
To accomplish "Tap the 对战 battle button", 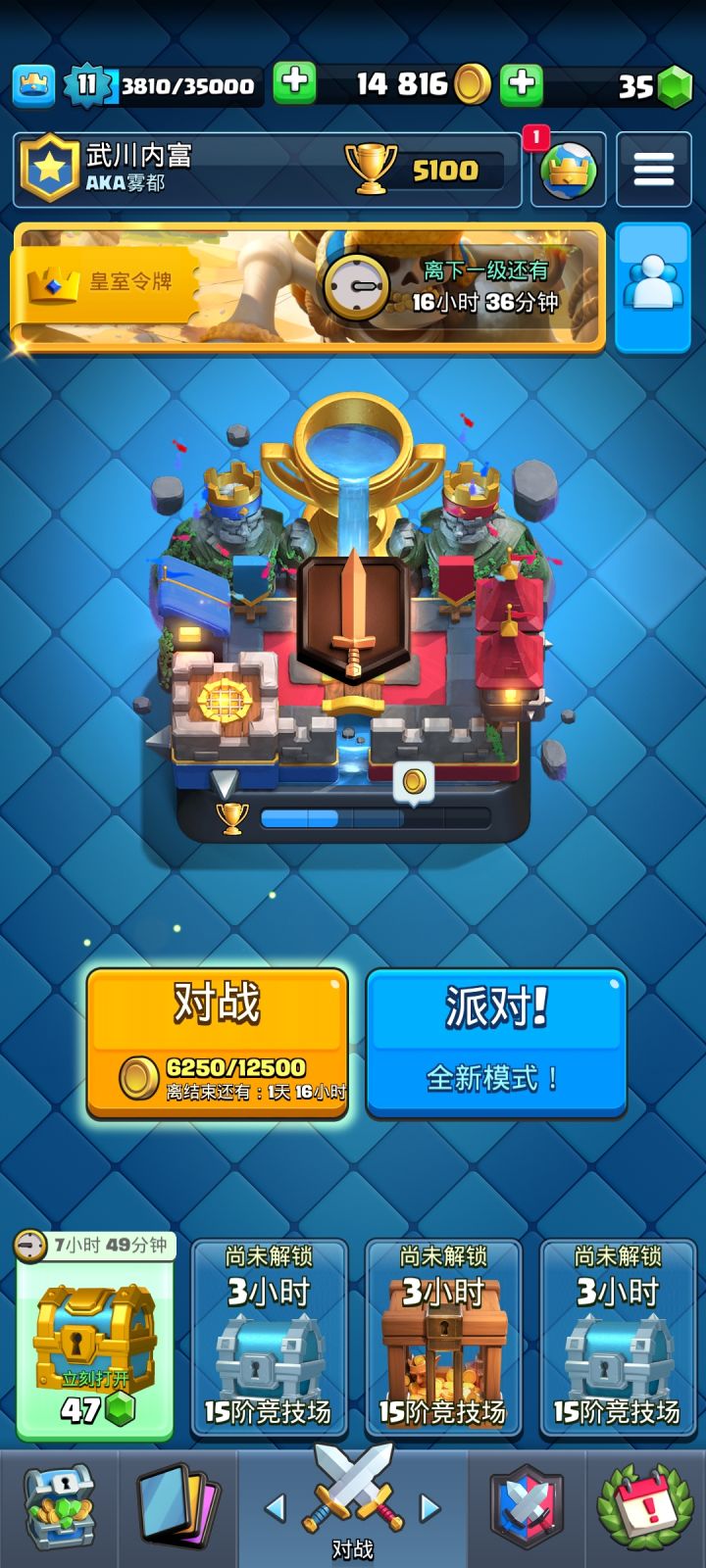I will [x=218, y=1042].
